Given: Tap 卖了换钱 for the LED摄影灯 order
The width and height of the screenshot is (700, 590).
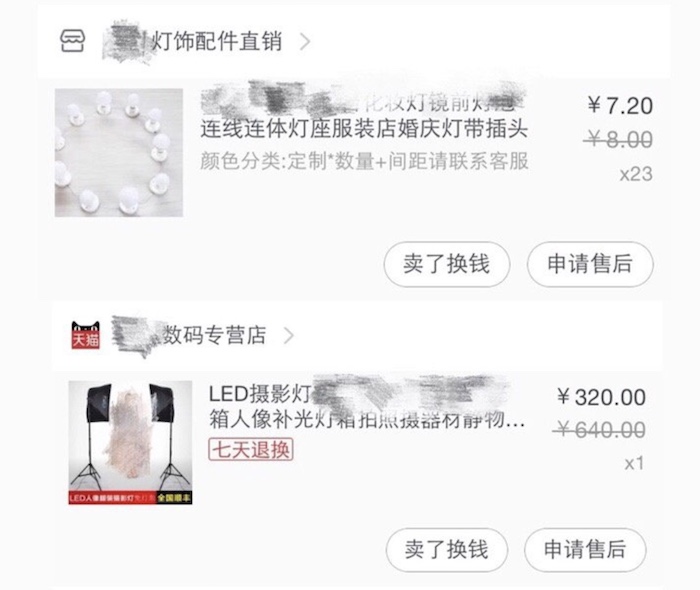Looking at the screenshot, I should click(446, 549).
